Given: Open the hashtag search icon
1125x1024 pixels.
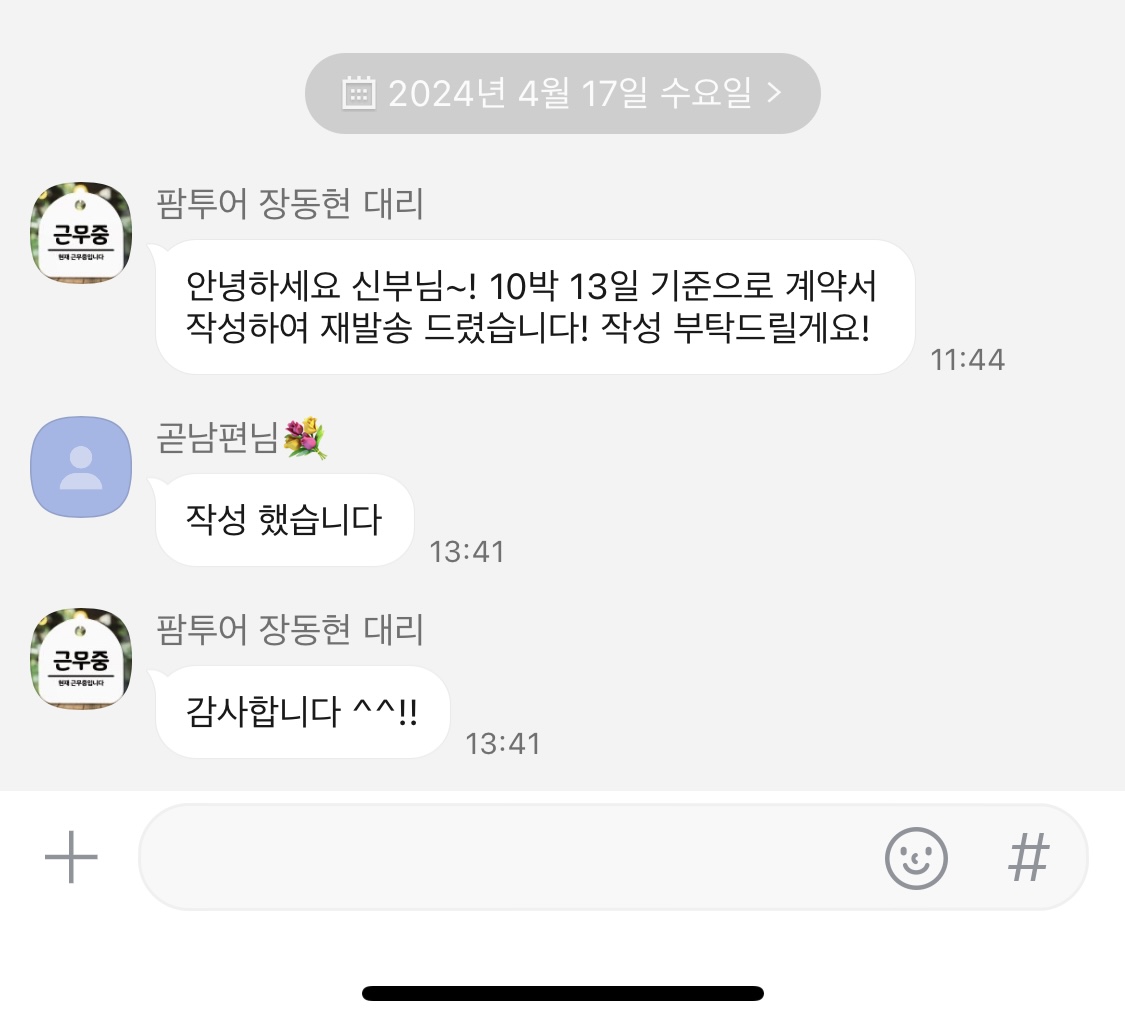Looking at the screenshot, I should click(x=1028, y=857).
